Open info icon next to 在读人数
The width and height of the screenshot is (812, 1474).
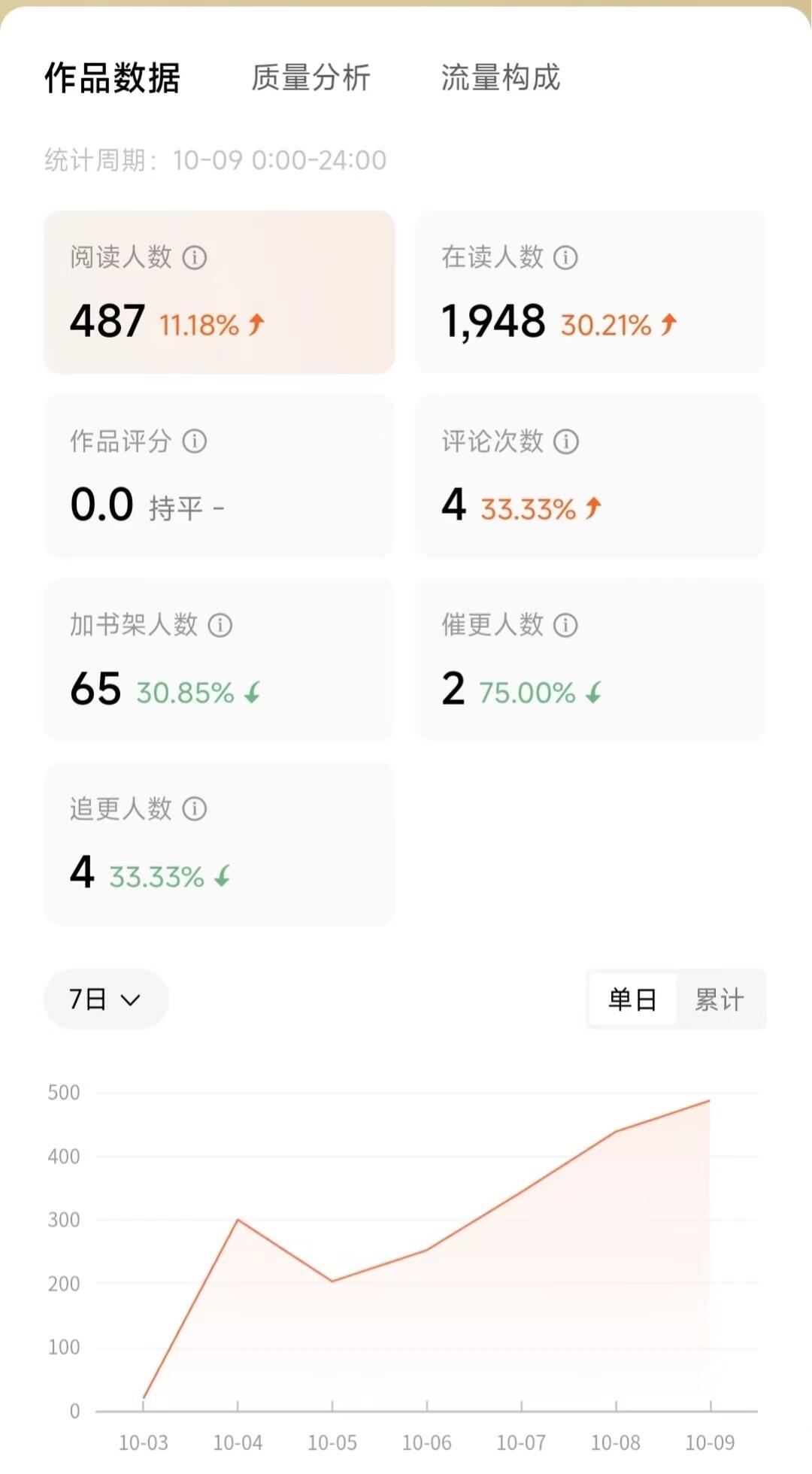point(565,258)
